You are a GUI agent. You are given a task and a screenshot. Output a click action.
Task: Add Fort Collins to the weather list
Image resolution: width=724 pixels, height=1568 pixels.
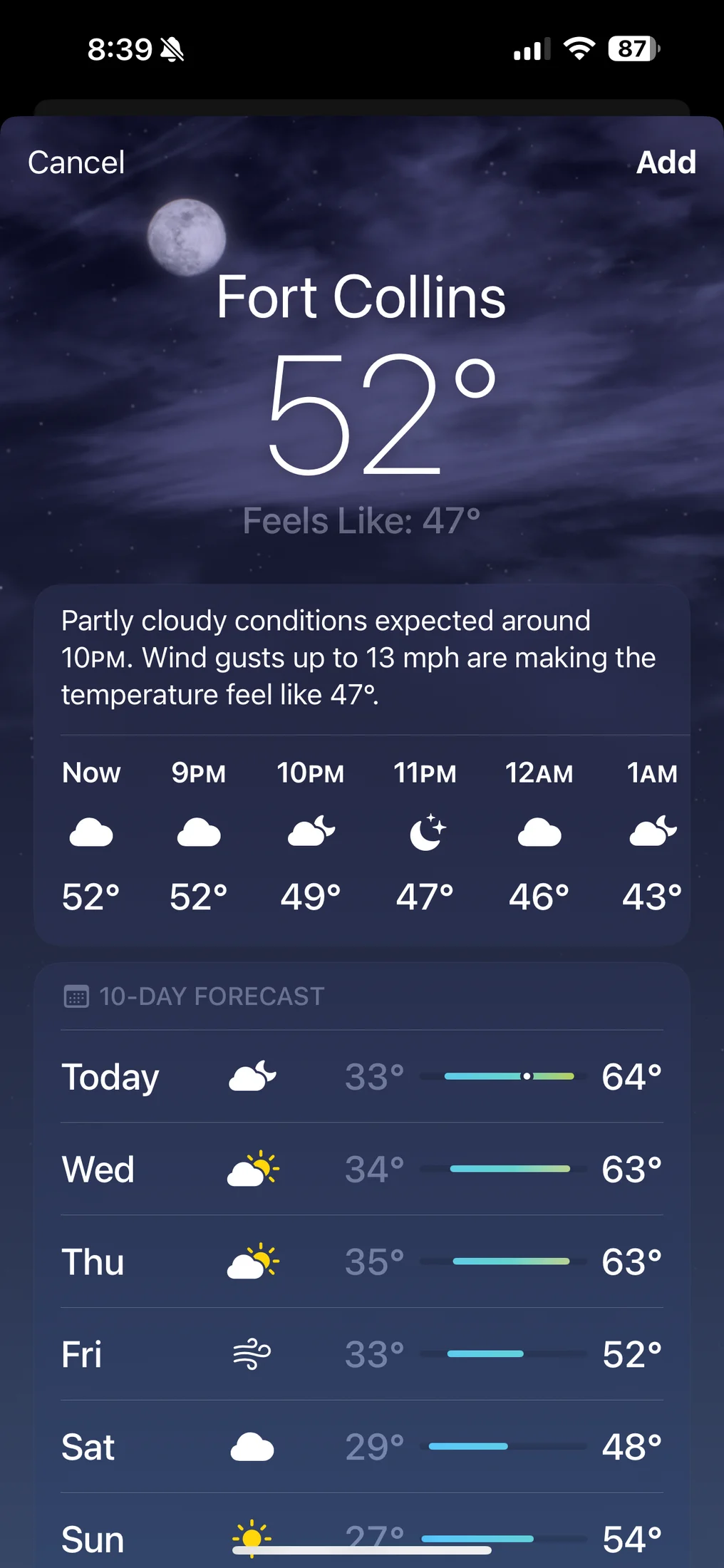point(666,163)
